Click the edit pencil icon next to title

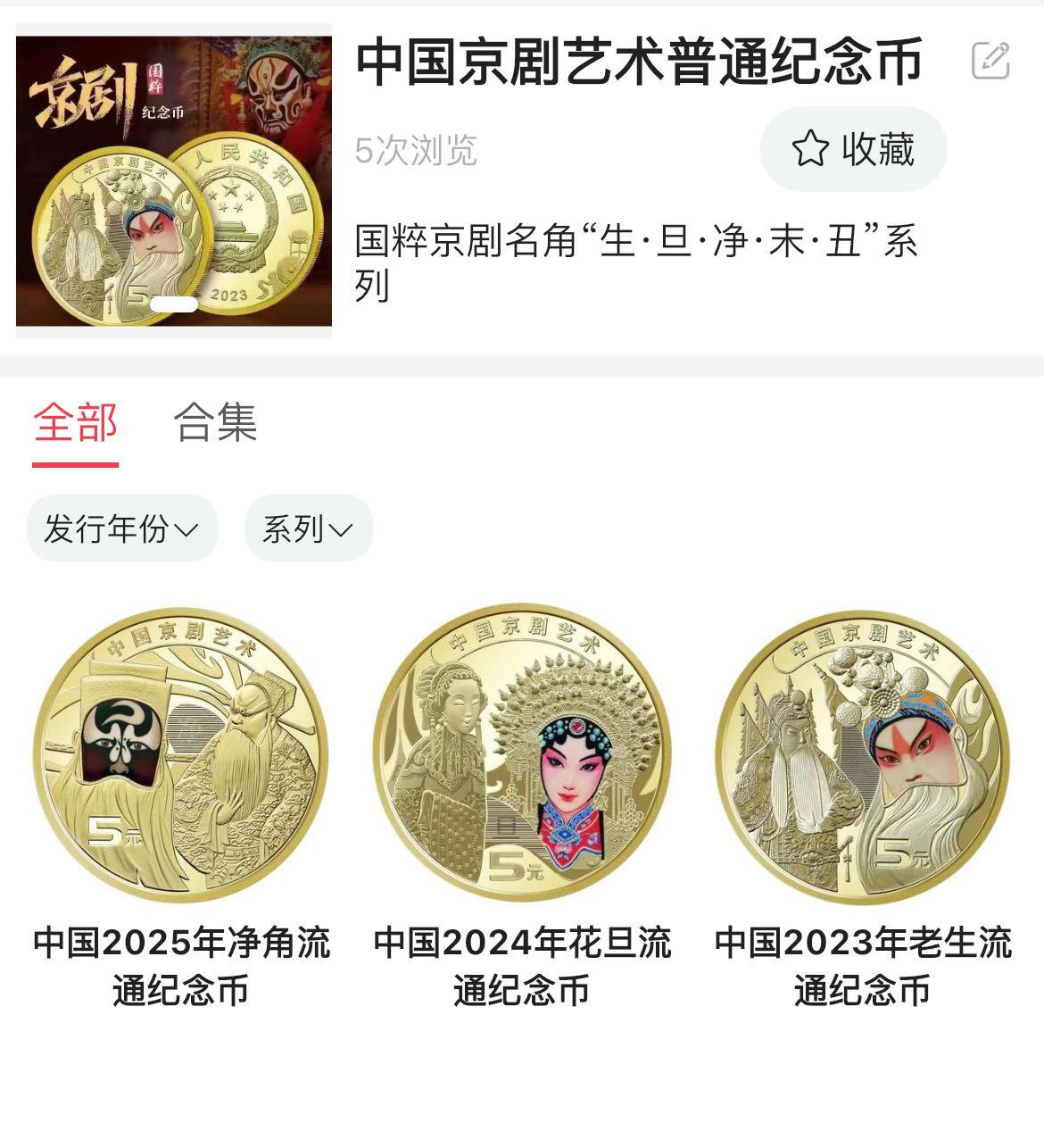(989, 59)
